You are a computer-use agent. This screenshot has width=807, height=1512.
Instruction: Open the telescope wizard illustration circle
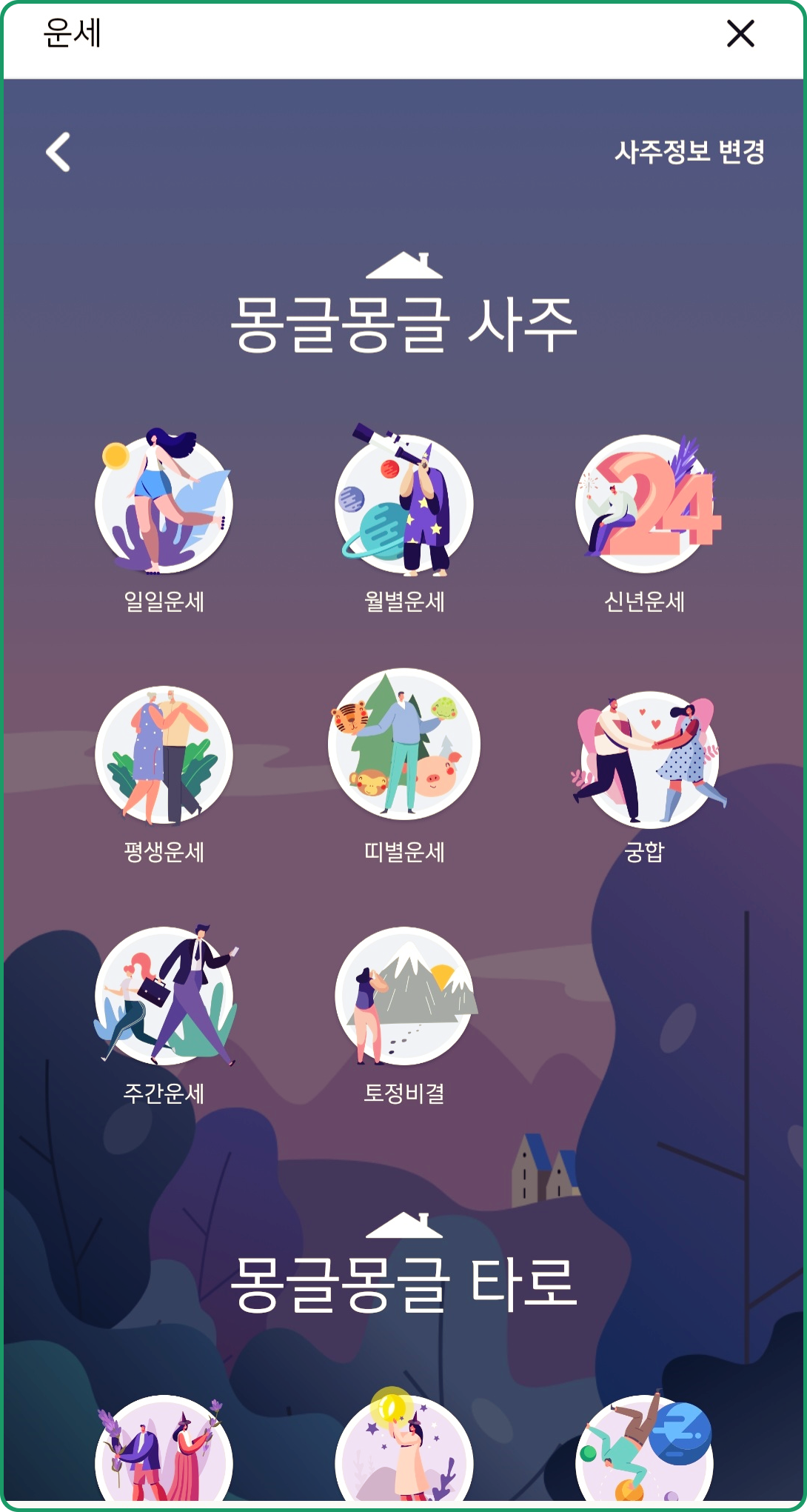click(x=403, y=504)
